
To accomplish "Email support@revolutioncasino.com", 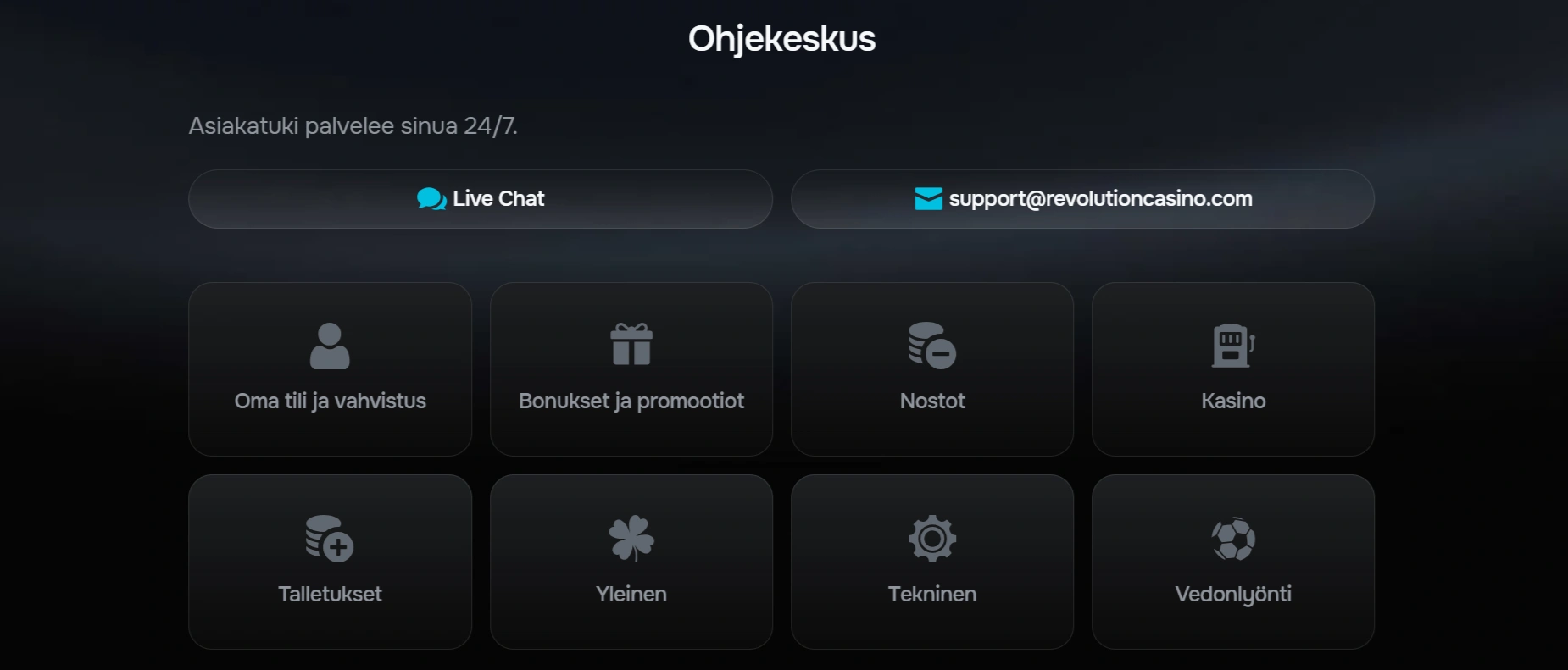I will point(1082,199).
